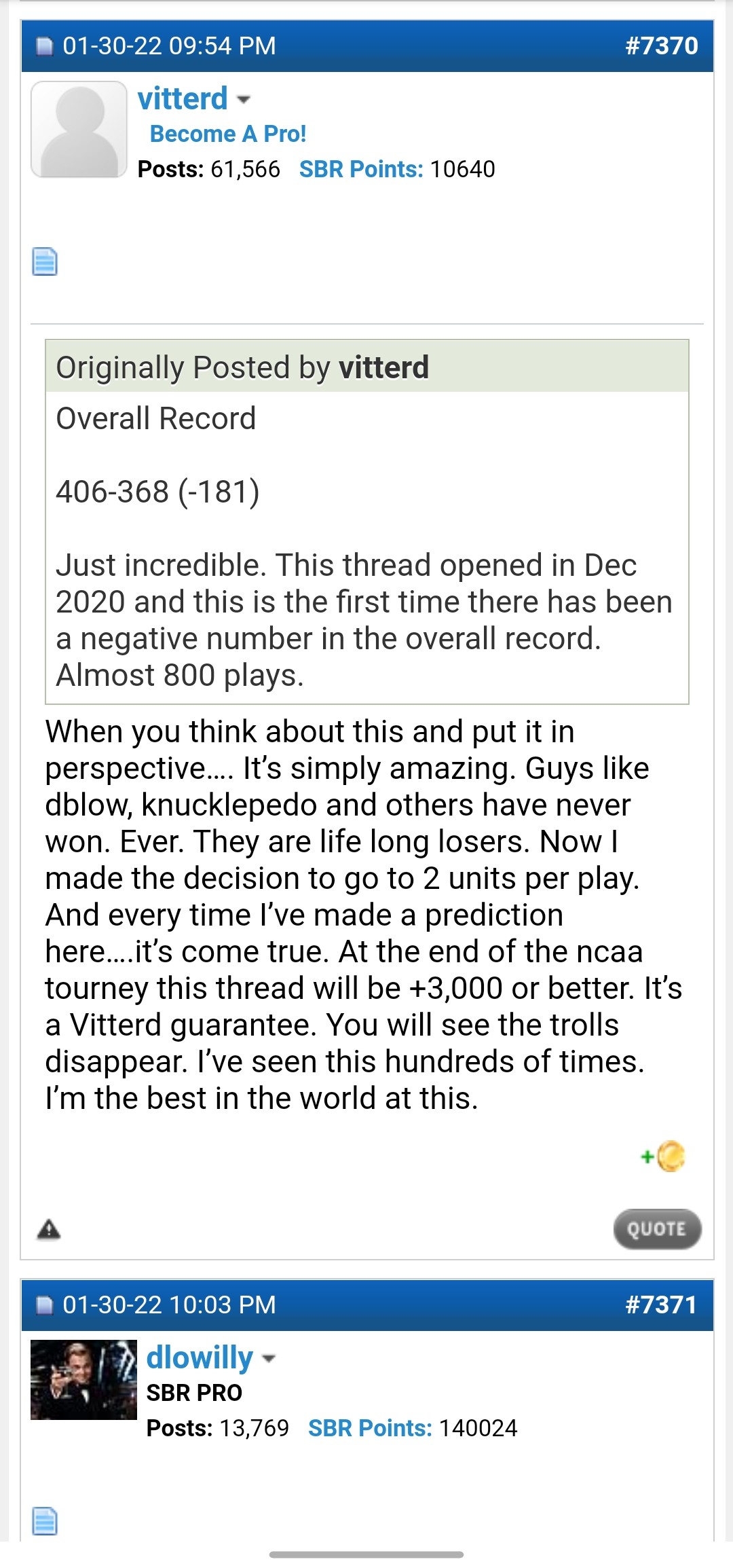Open the SBR Points link under dlowilly
The height and width of the screenshot is (1568, 733).
point(370,1427)
